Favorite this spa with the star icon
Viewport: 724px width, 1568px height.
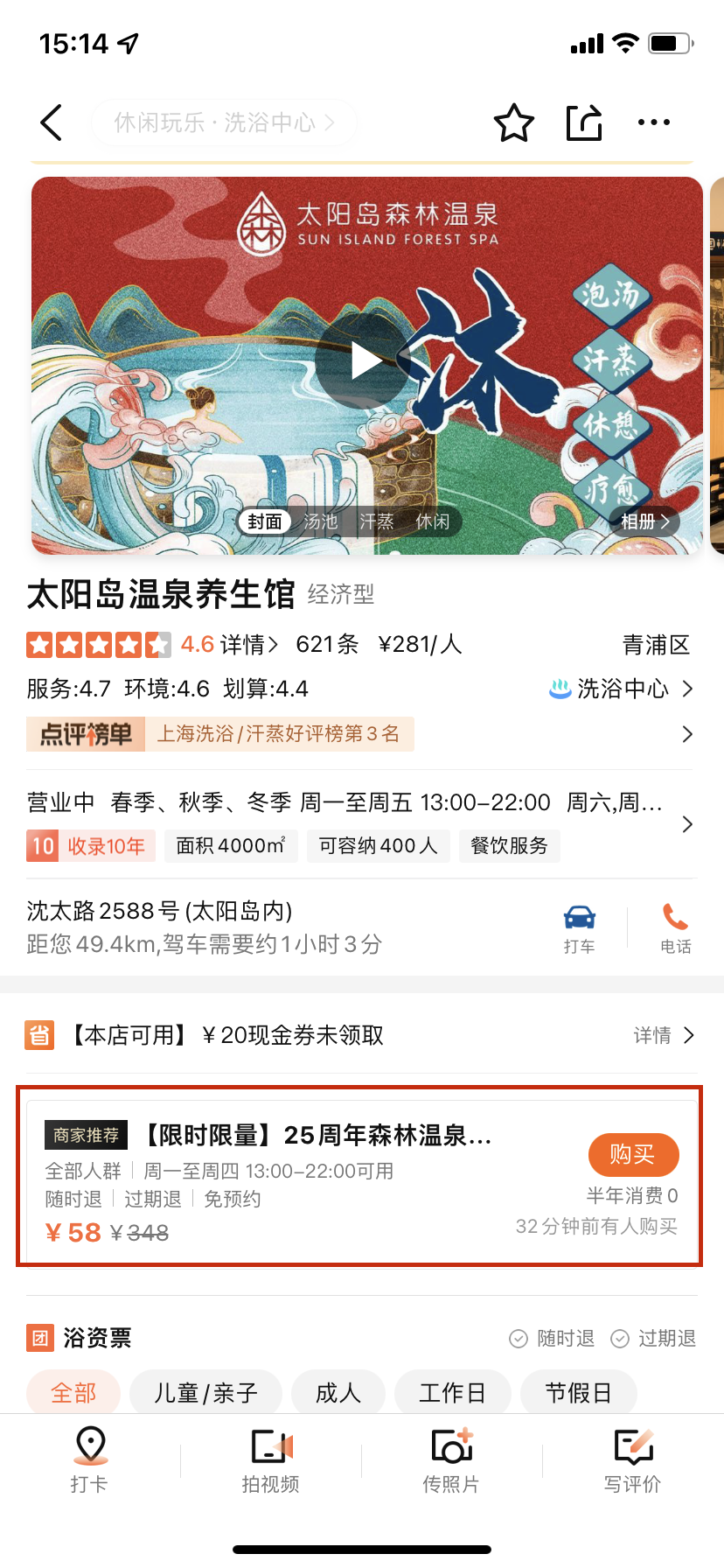(x=514, y=122)
